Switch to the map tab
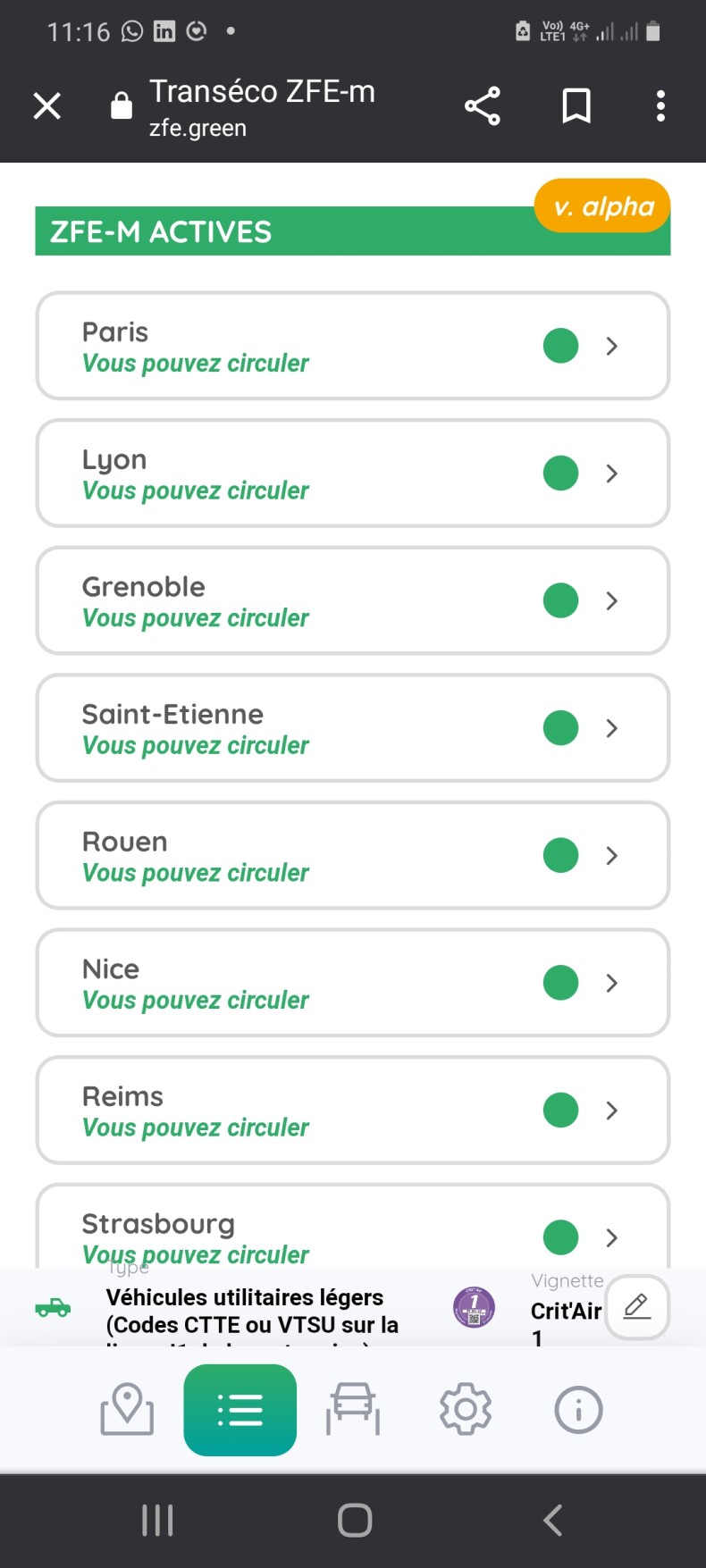This screenshot has width=706, height=1568. tap(127, 1410)
